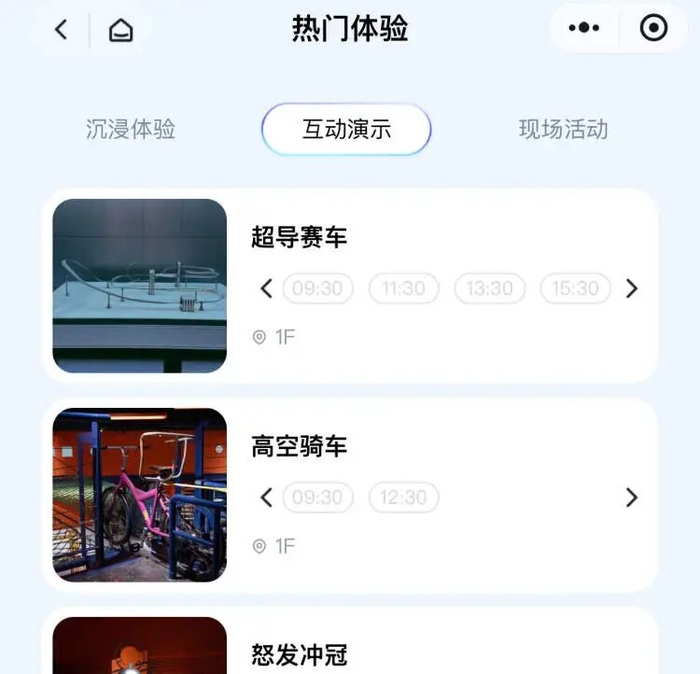Pick the 15:30 slot for 超导赛车
The image size is (700, 674).
[x=575, y=289]
